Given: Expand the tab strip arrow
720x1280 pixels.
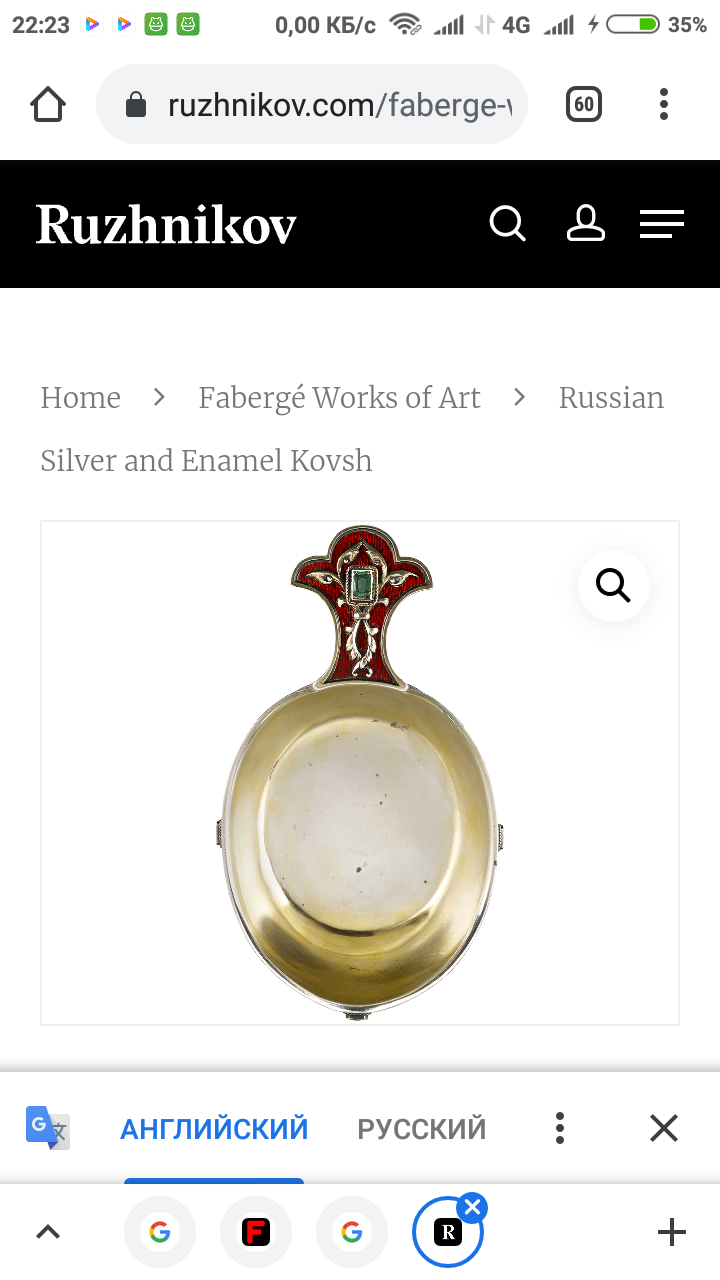Looking at the screenshot, I should (x=48, y=1232).
